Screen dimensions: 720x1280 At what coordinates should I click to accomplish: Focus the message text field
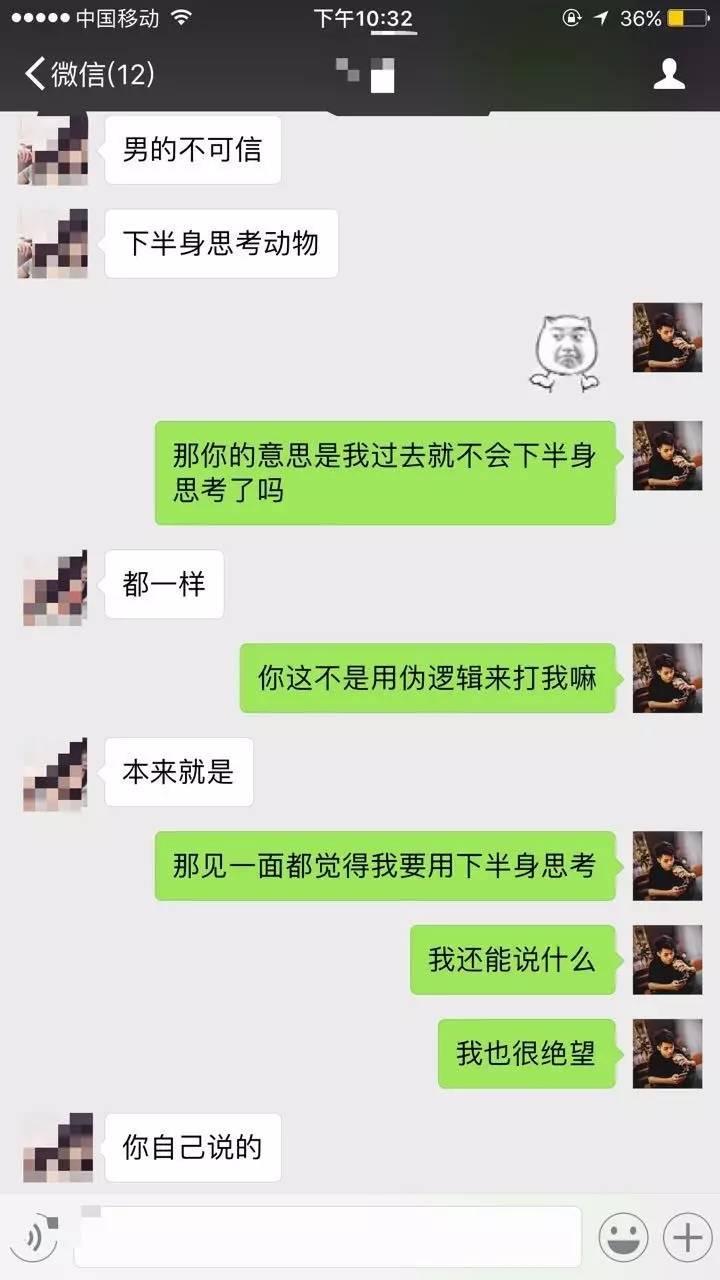(x=328, y=1237)
